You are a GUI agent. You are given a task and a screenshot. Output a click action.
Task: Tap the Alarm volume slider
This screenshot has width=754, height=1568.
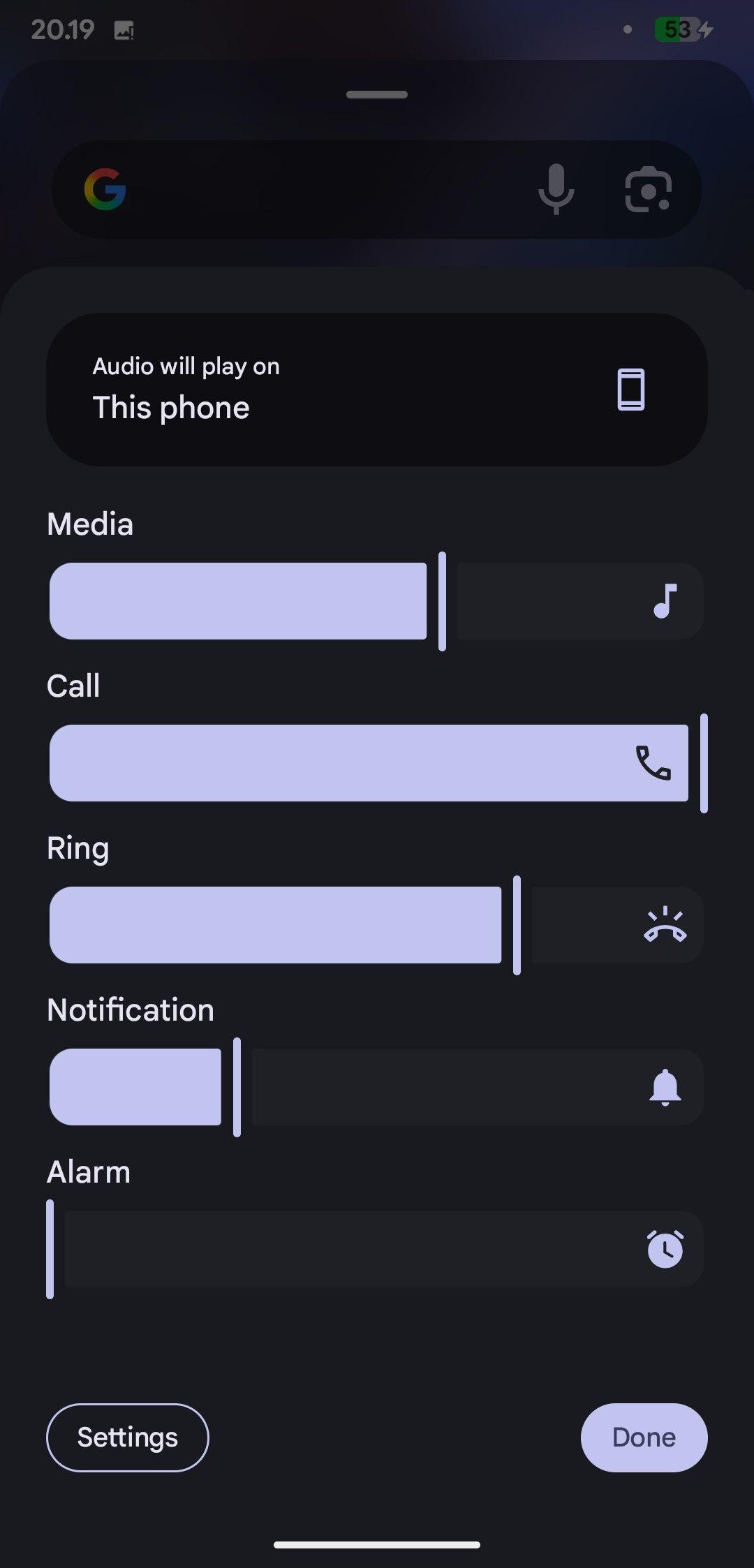pyautogui.click(x=377, y=1249)
